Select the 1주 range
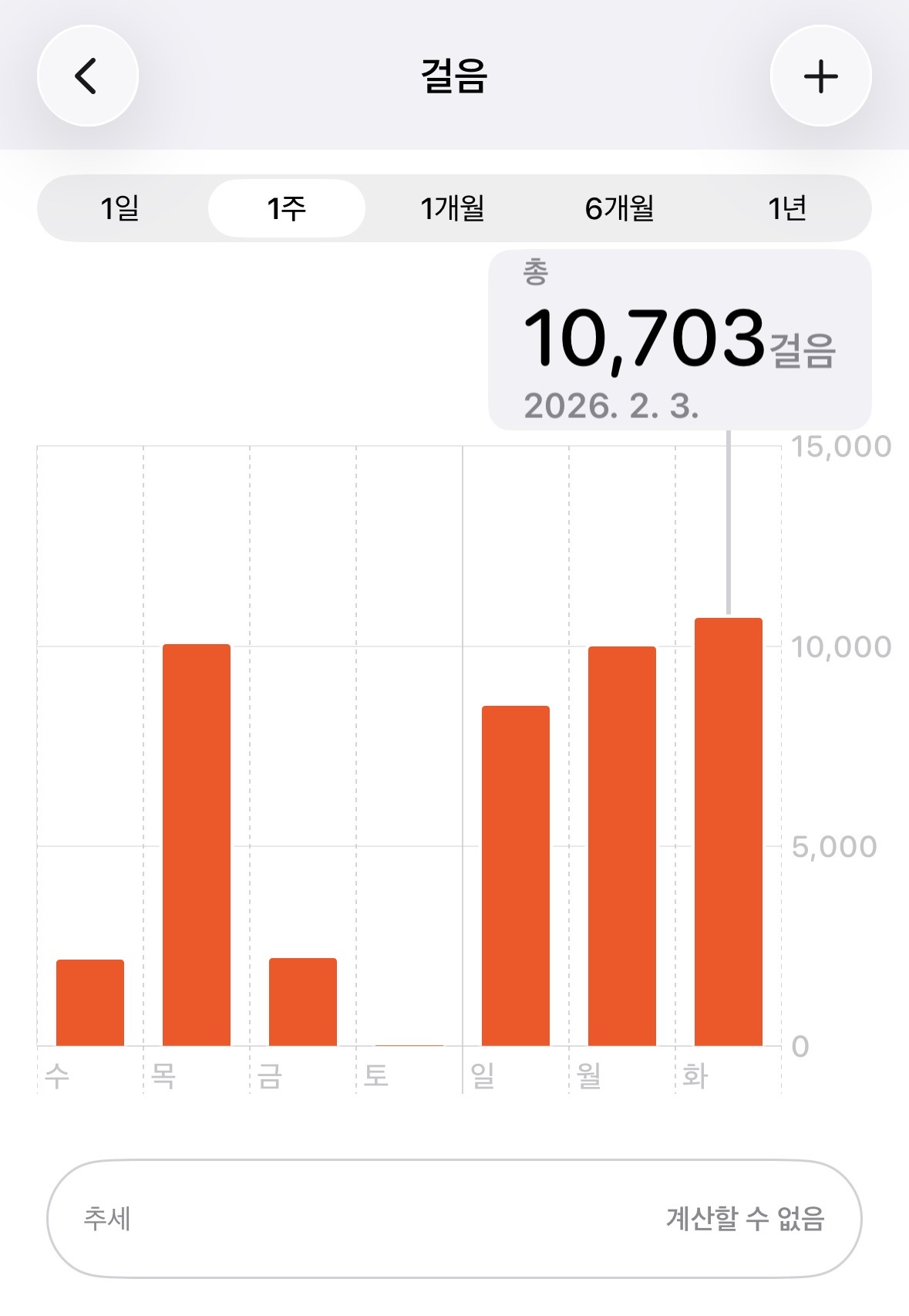Image resolution: width=909 pixels, height=1316 pixels. (287, 208)
